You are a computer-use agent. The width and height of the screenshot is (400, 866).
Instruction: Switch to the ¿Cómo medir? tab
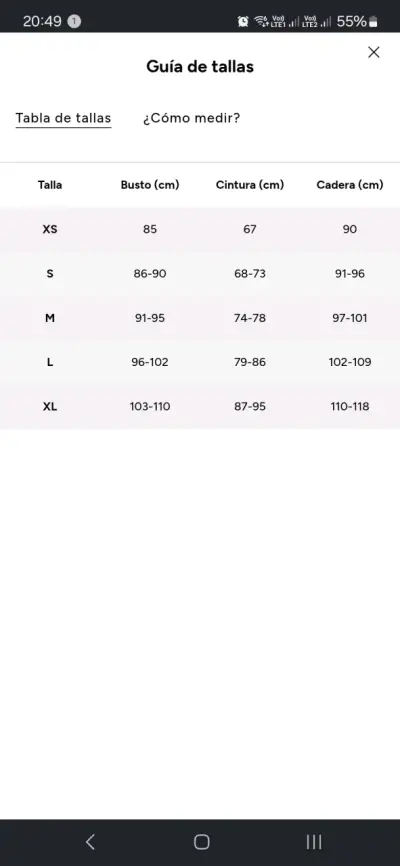point(192,118)
